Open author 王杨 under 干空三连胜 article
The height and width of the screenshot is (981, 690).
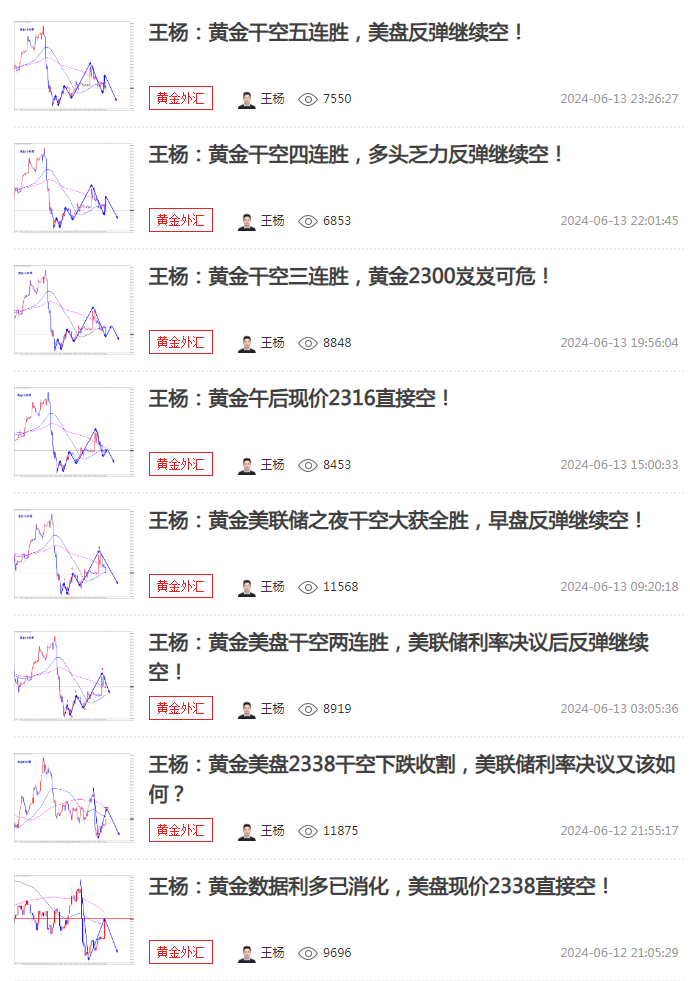(x=262, y=343)
